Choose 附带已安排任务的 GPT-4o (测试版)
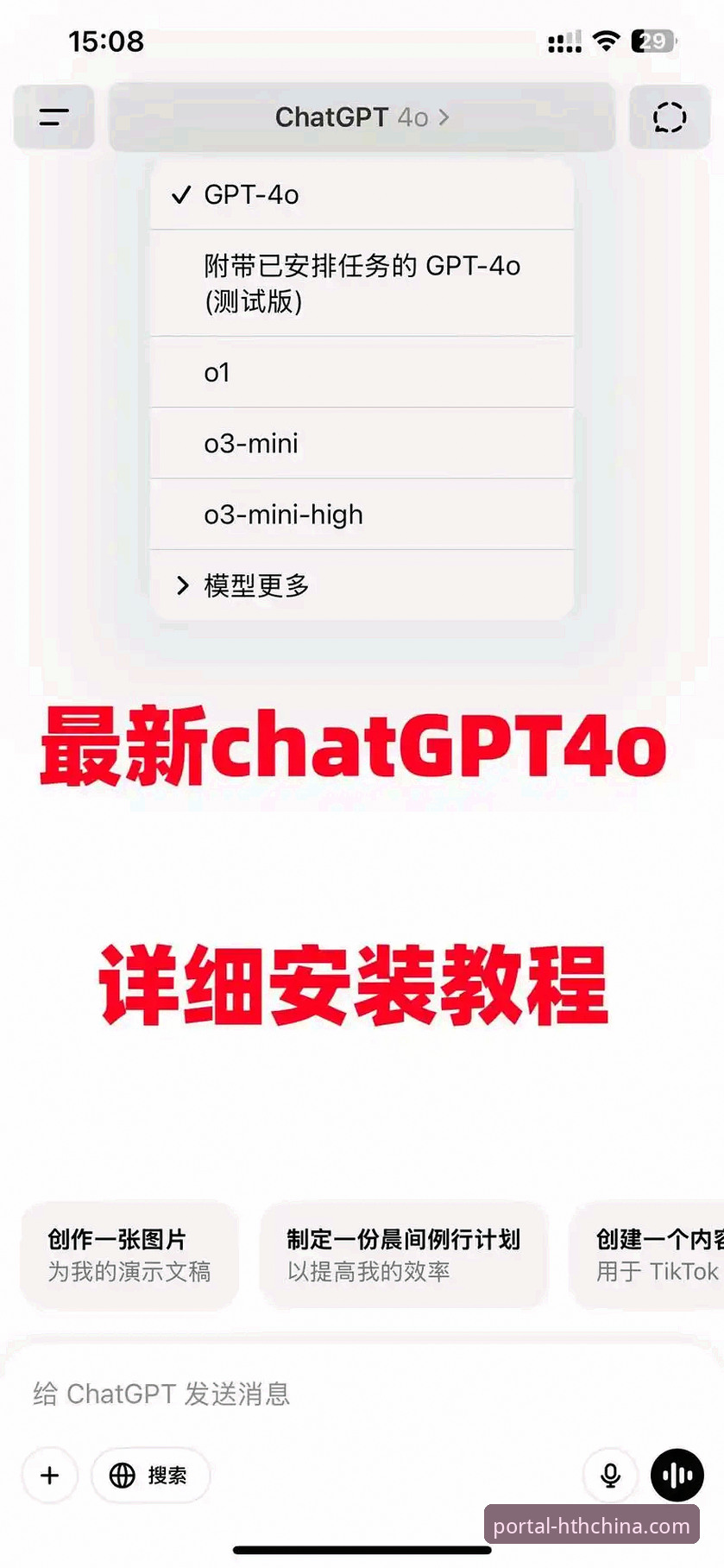Viewport: 724px width, 1568px height. point(361,284)
